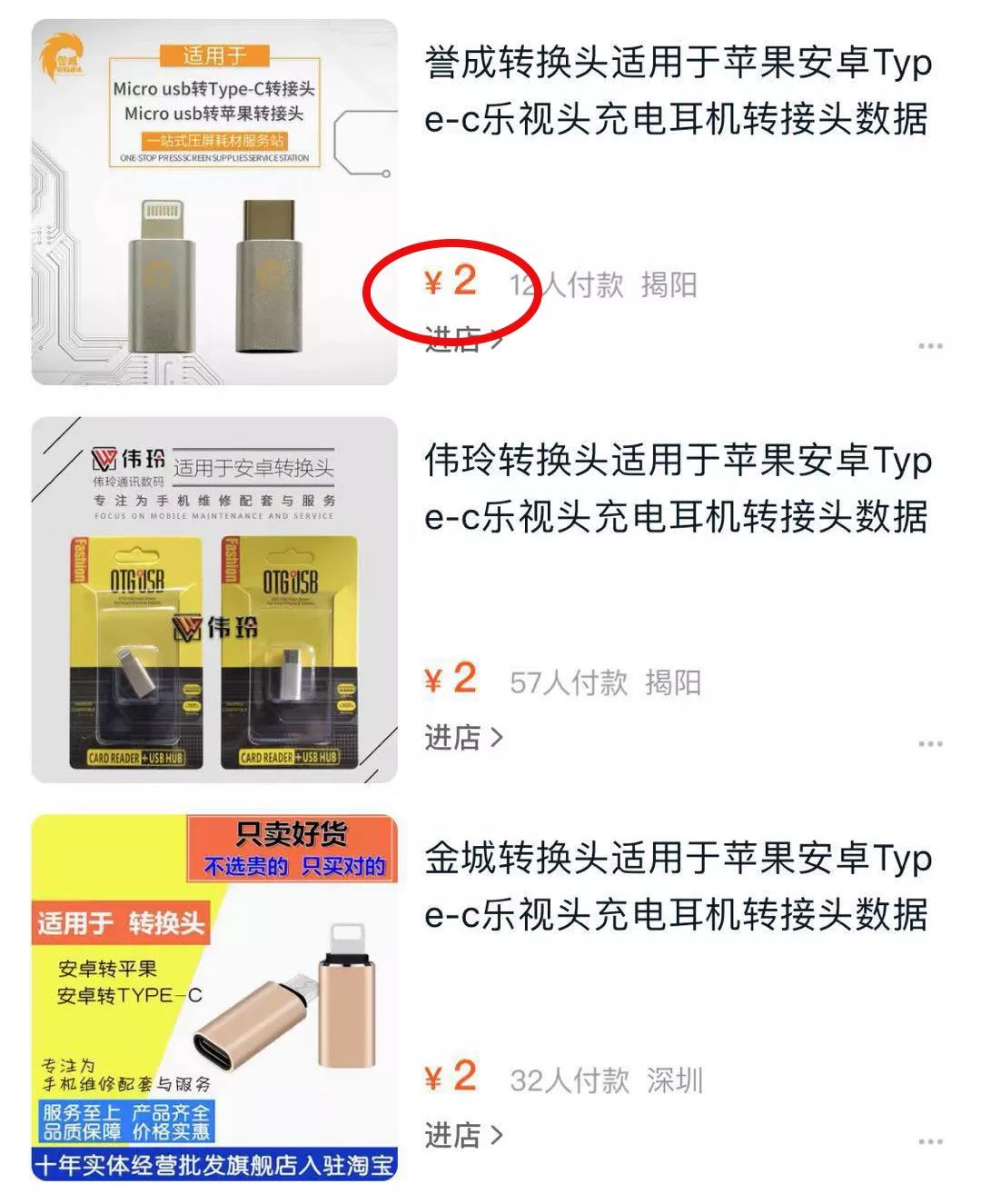Enter the shop of the 伟玲转换头 listing
The height and width of the screenshot is (1204, 981).
(x=463, y=737)
